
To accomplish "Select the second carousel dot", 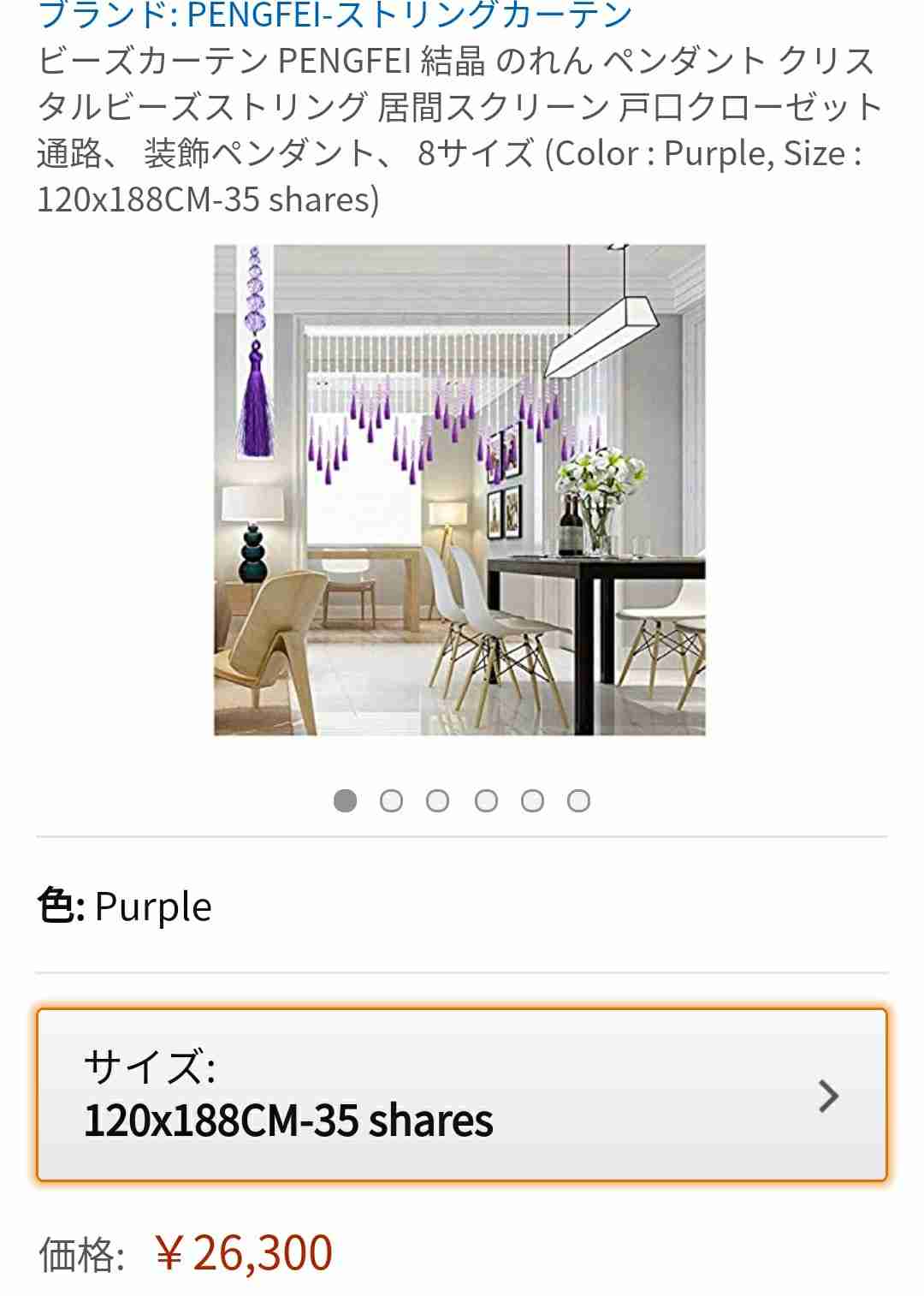I will (x=391, y=801).
